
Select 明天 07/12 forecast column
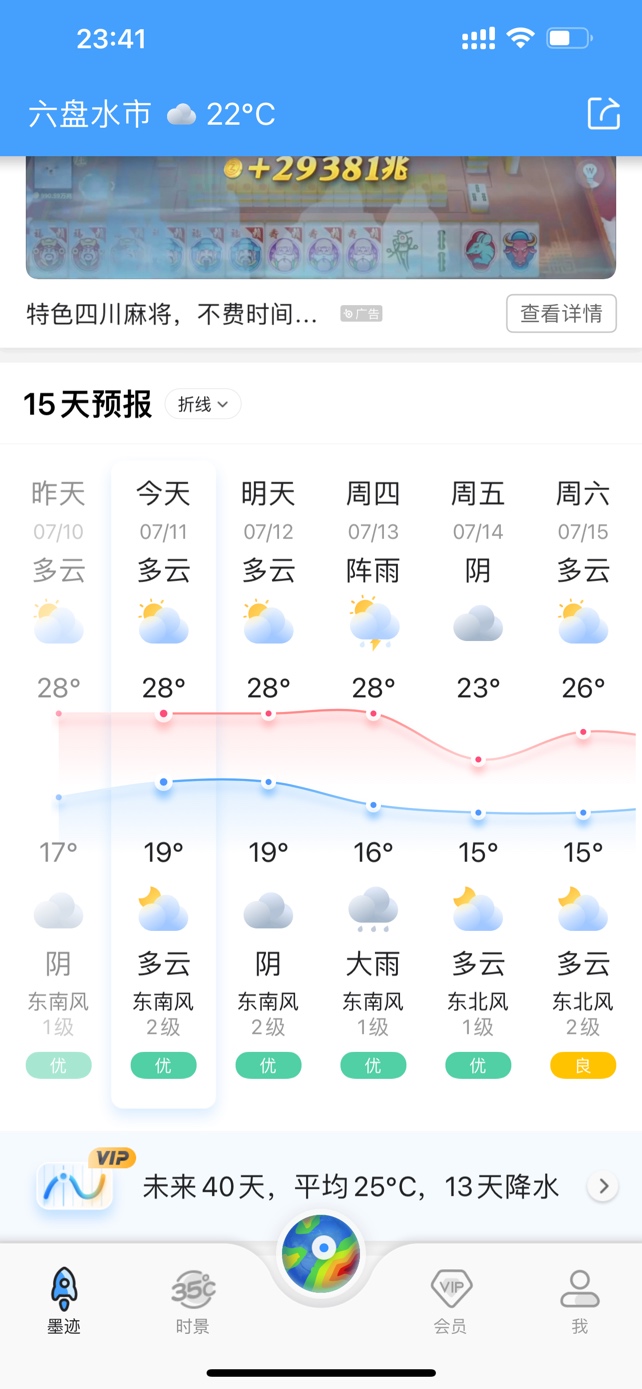[268, 780]
